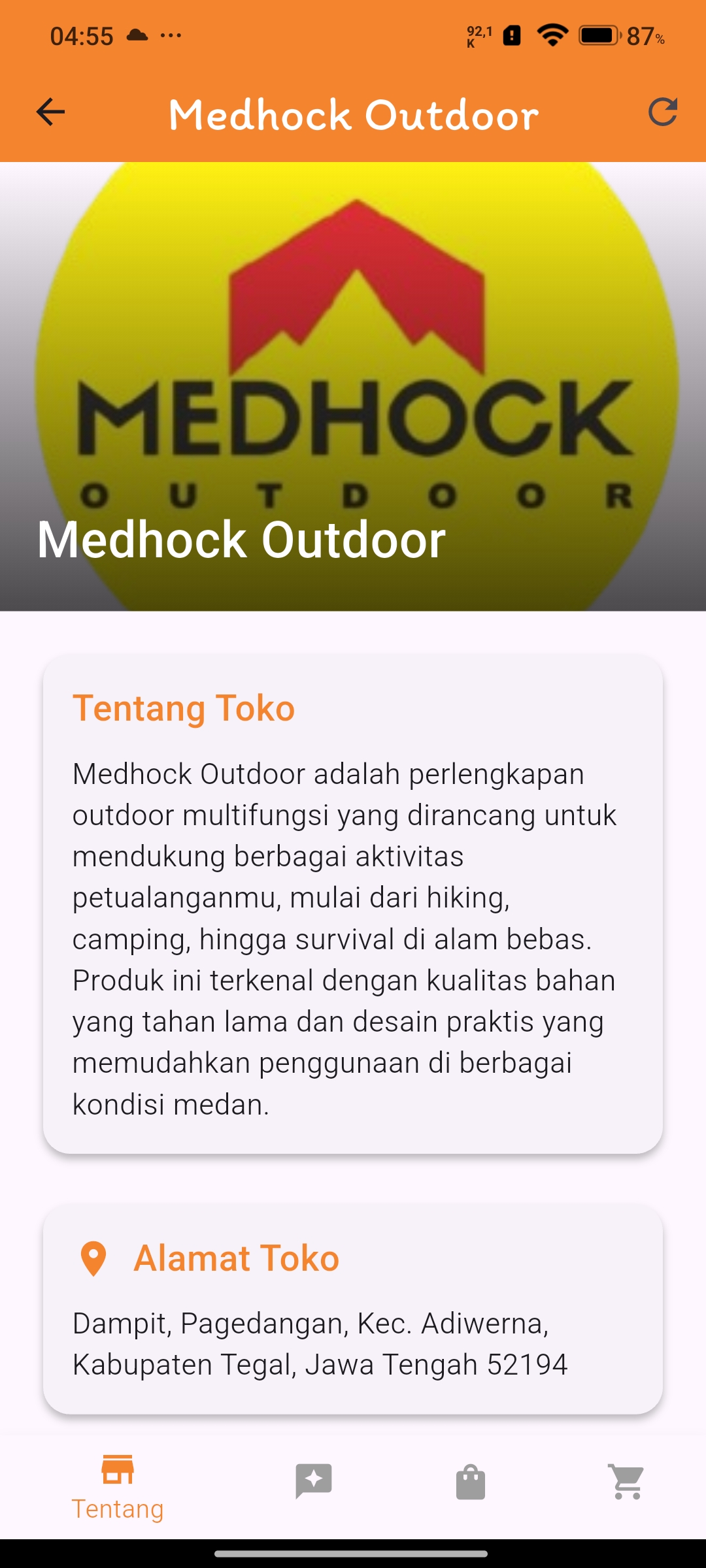Switch to the reviews tab with star bubble
This screenshot has width=706, height=1568.
(x=314, y=1480)
